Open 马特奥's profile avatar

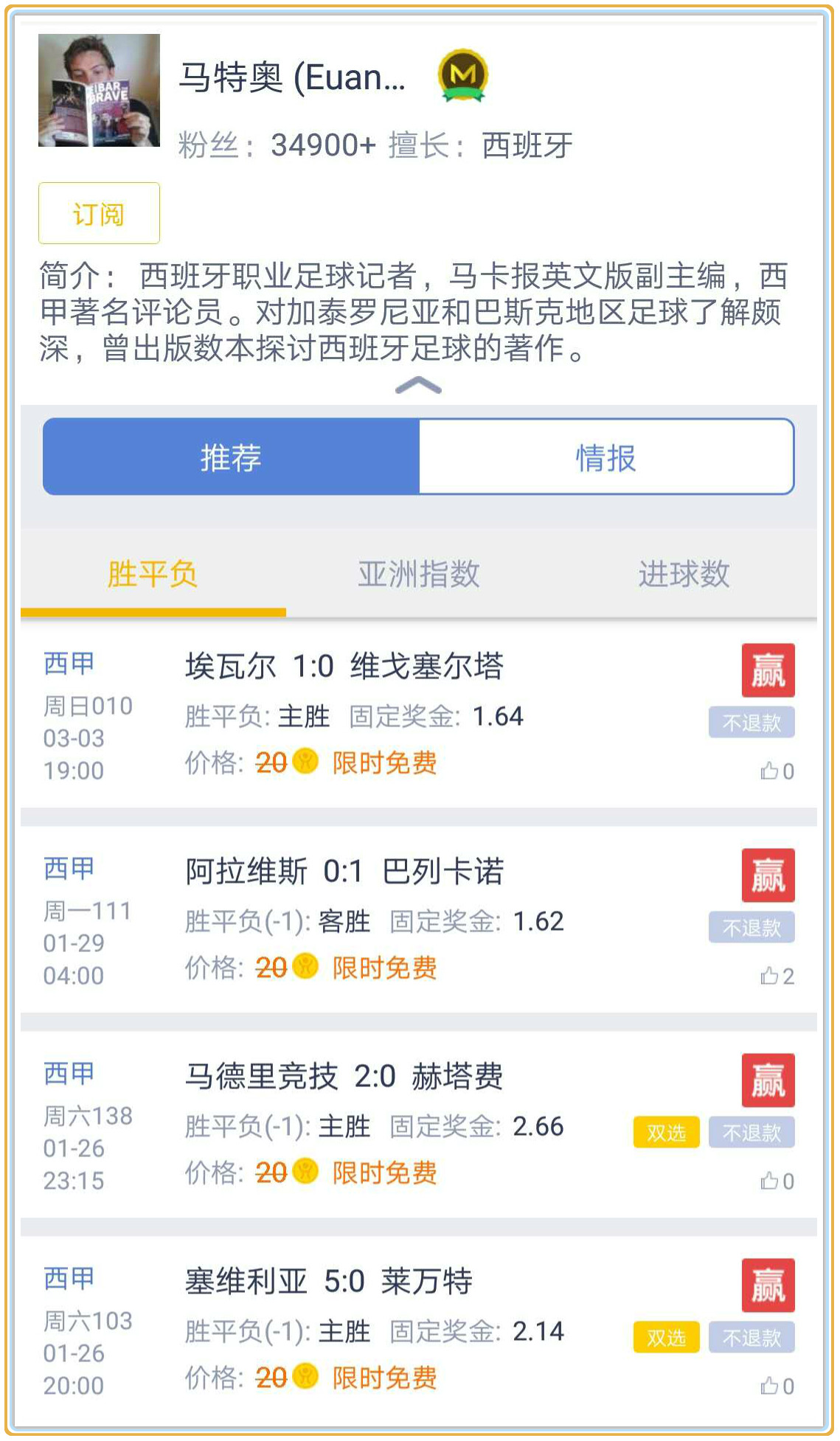click(x=99, y=90)
